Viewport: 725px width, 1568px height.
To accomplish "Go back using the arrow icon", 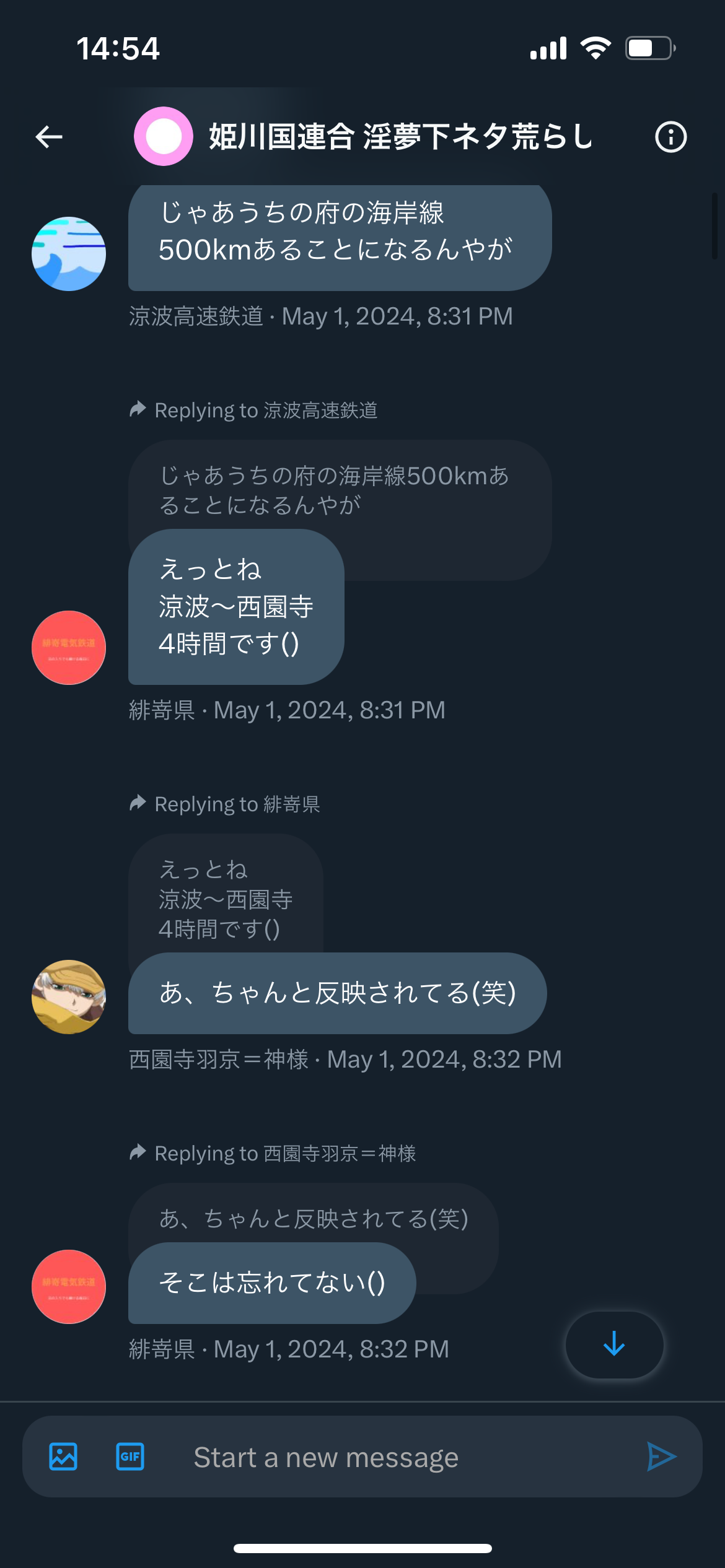I will pos(49,137).
